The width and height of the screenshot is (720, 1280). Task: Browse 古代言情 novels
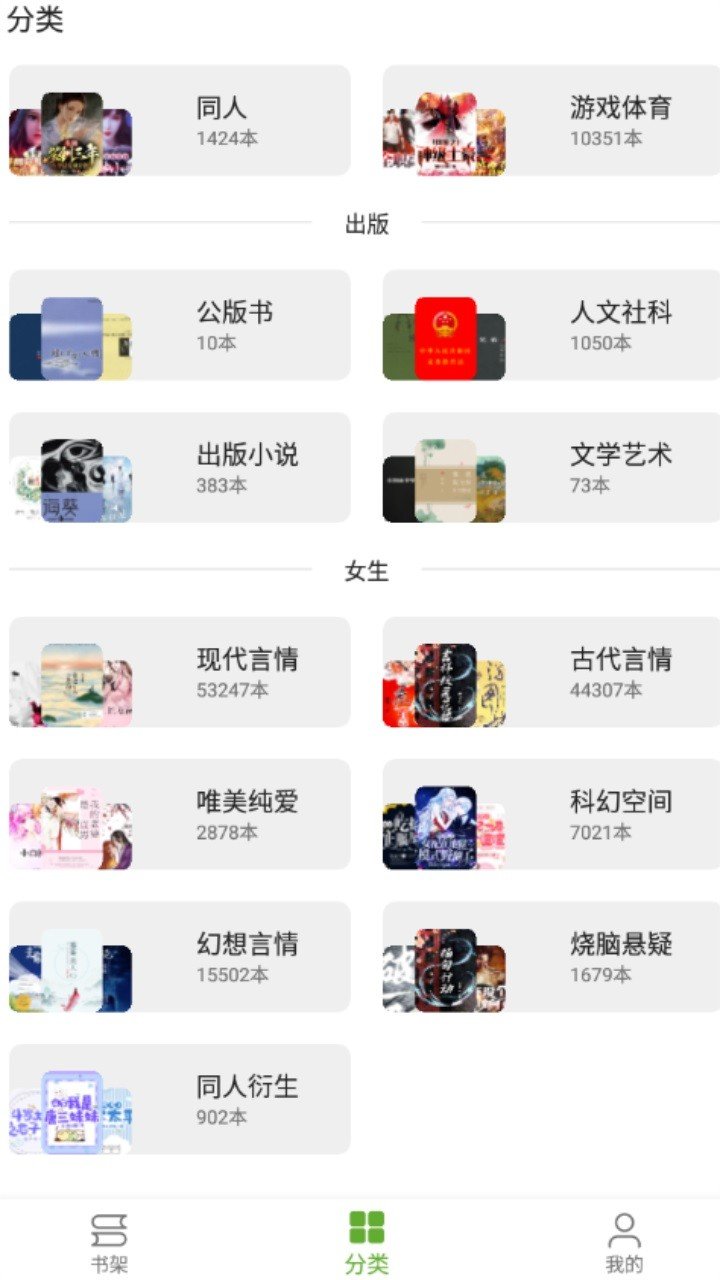pos(551,672)
